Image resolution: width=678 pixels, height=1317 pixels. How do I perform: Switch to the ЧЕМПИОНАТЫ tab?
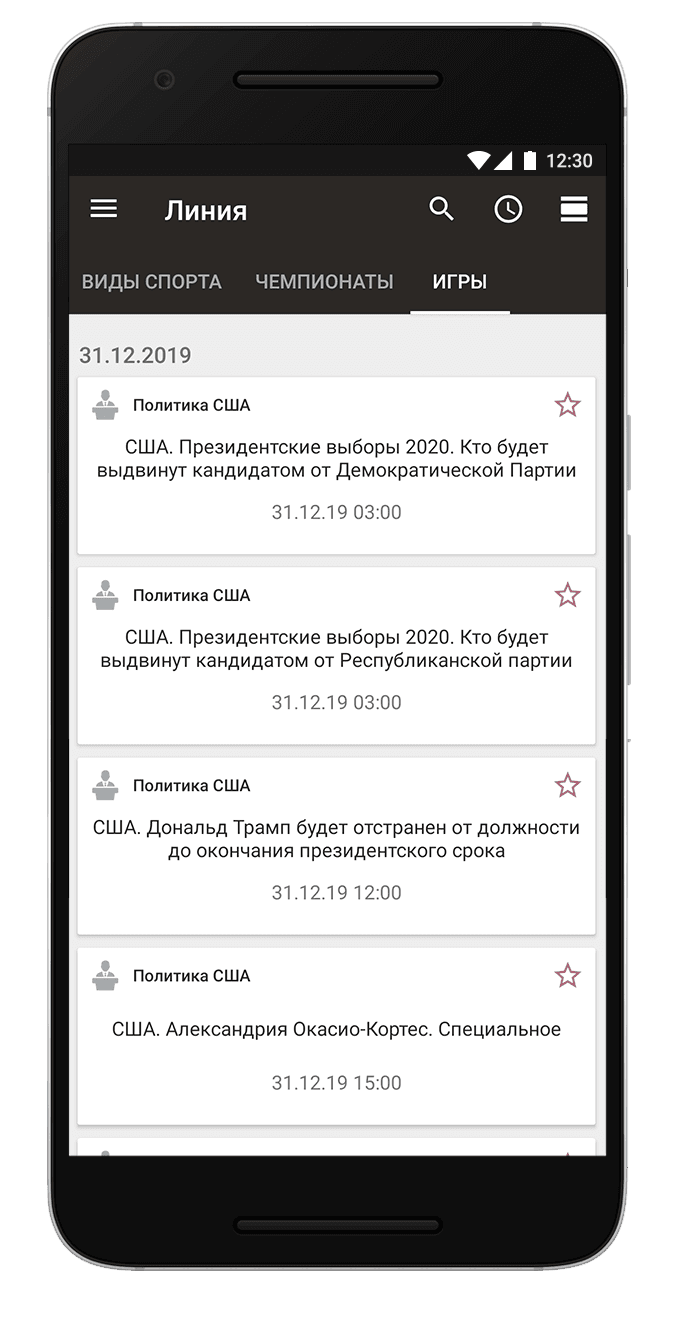pos(324,282)
